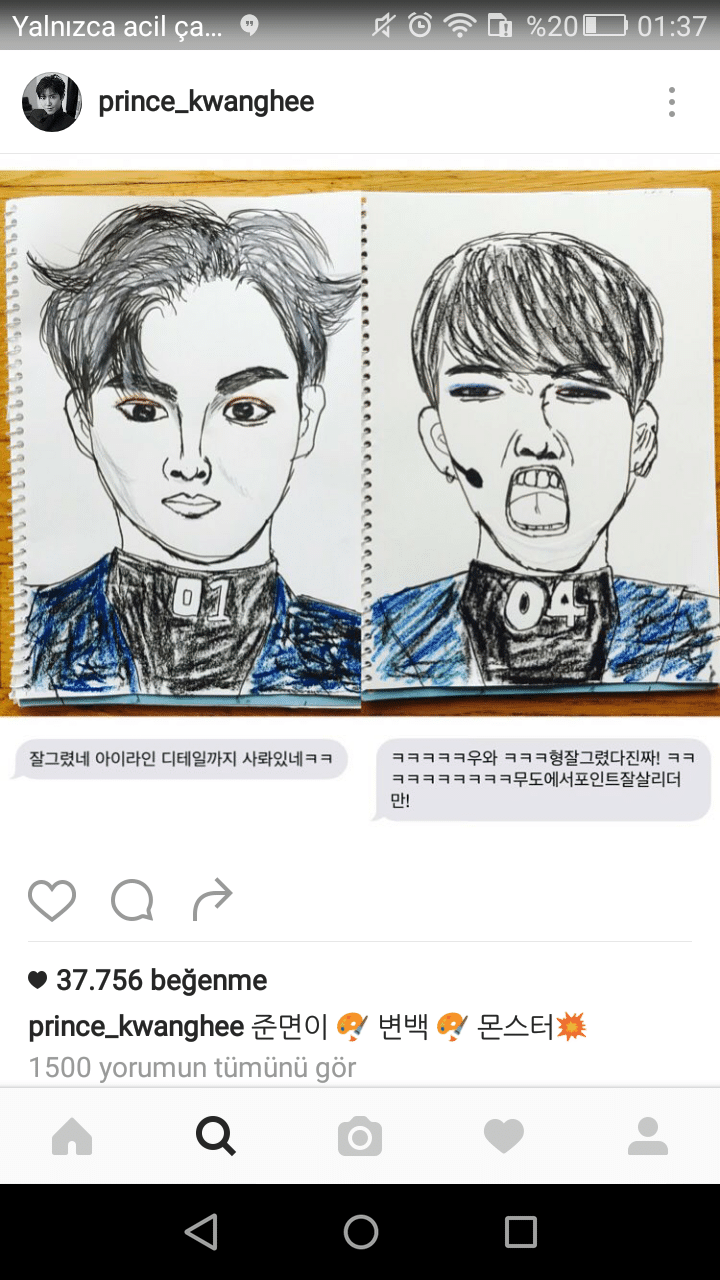Switch to the Search tab
This screenshot has width=720, height=1280.
(216, 1137)
